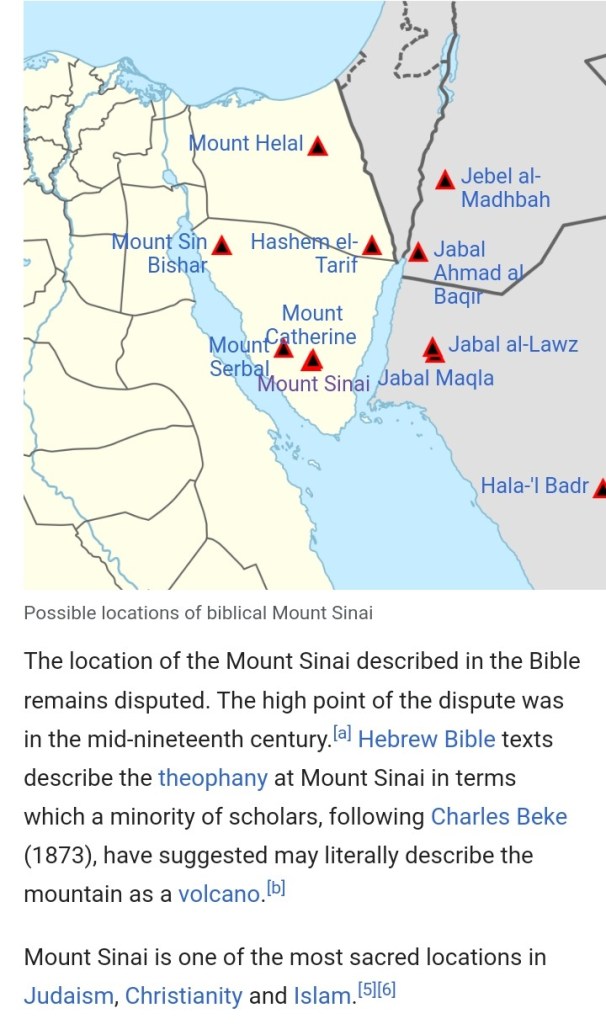Tap the Jabal al-Lawz map label
The width and height of the screenshot is (606, 1024).
(x=512, y=345)
